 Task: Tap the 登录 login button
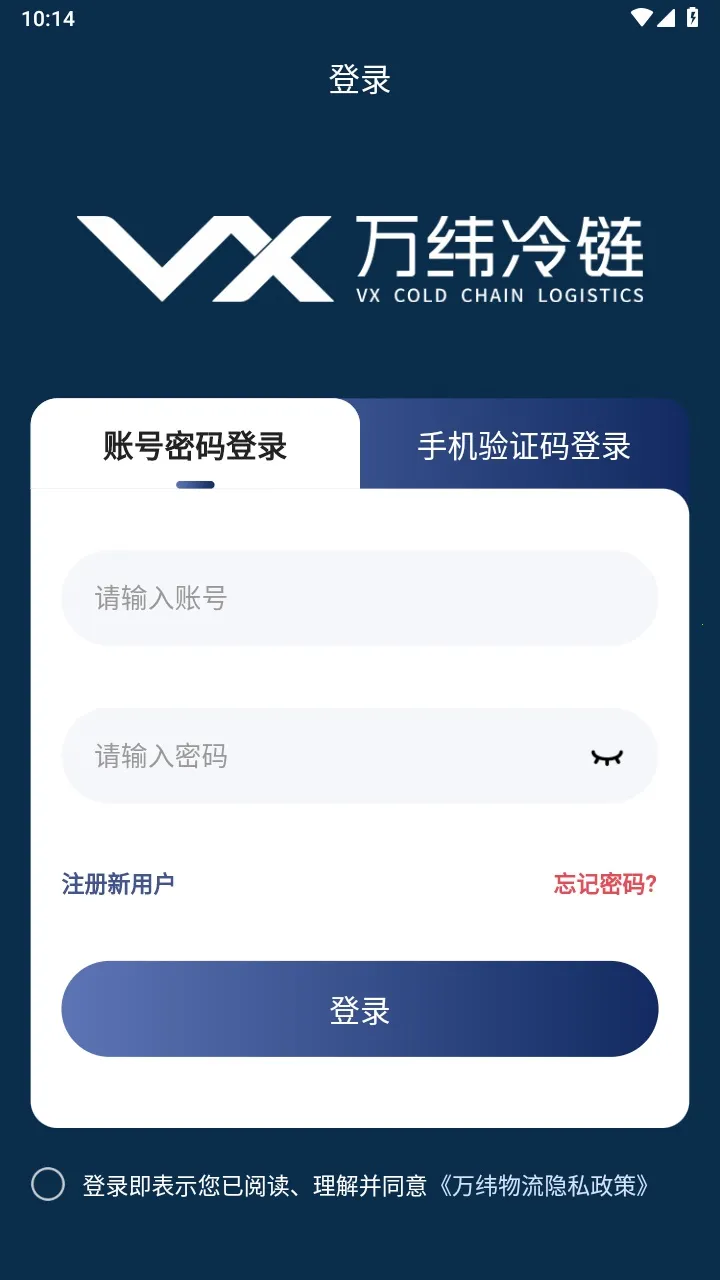pos(359,1009)
